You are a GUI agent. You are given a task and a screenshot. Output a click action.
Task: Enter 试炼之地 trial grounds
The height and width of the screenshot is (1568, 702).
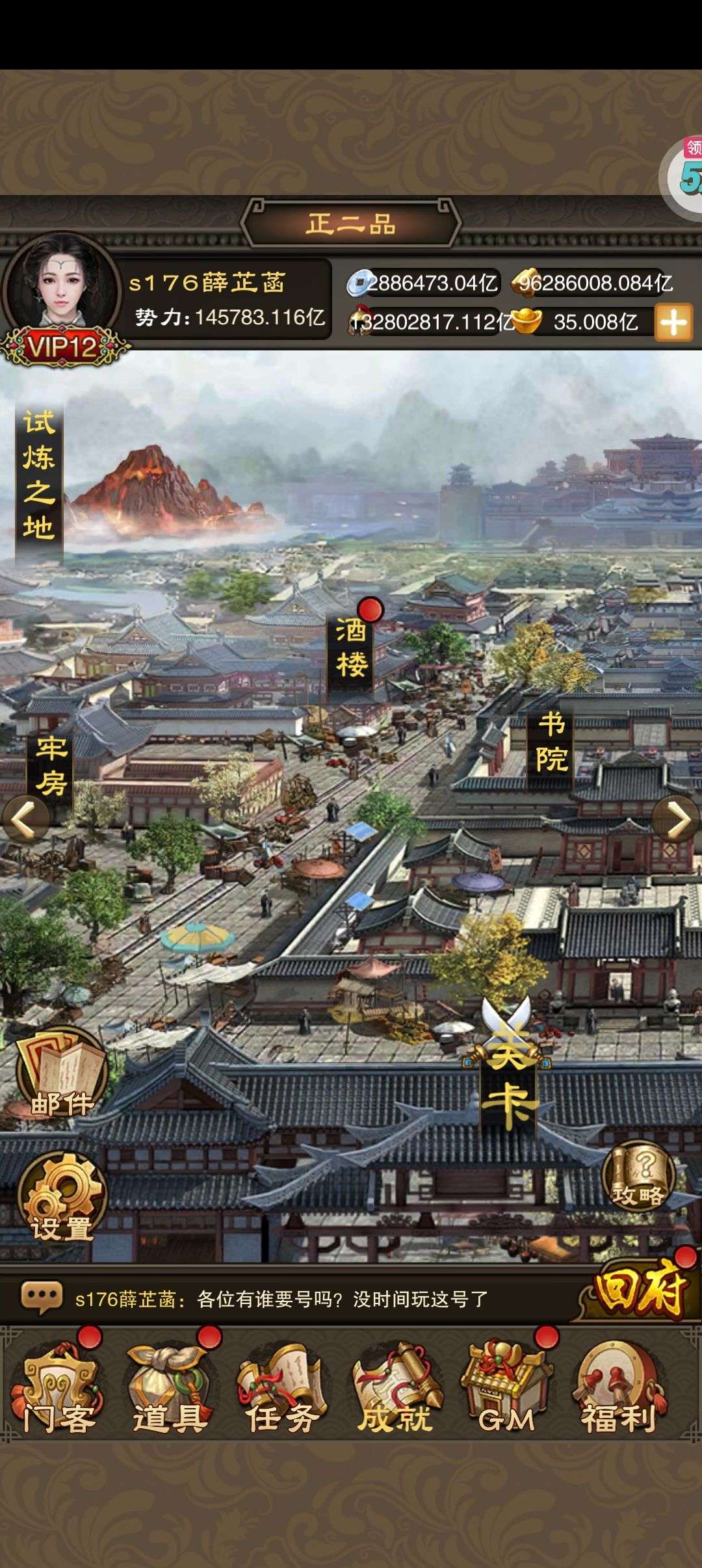[39, 476]
